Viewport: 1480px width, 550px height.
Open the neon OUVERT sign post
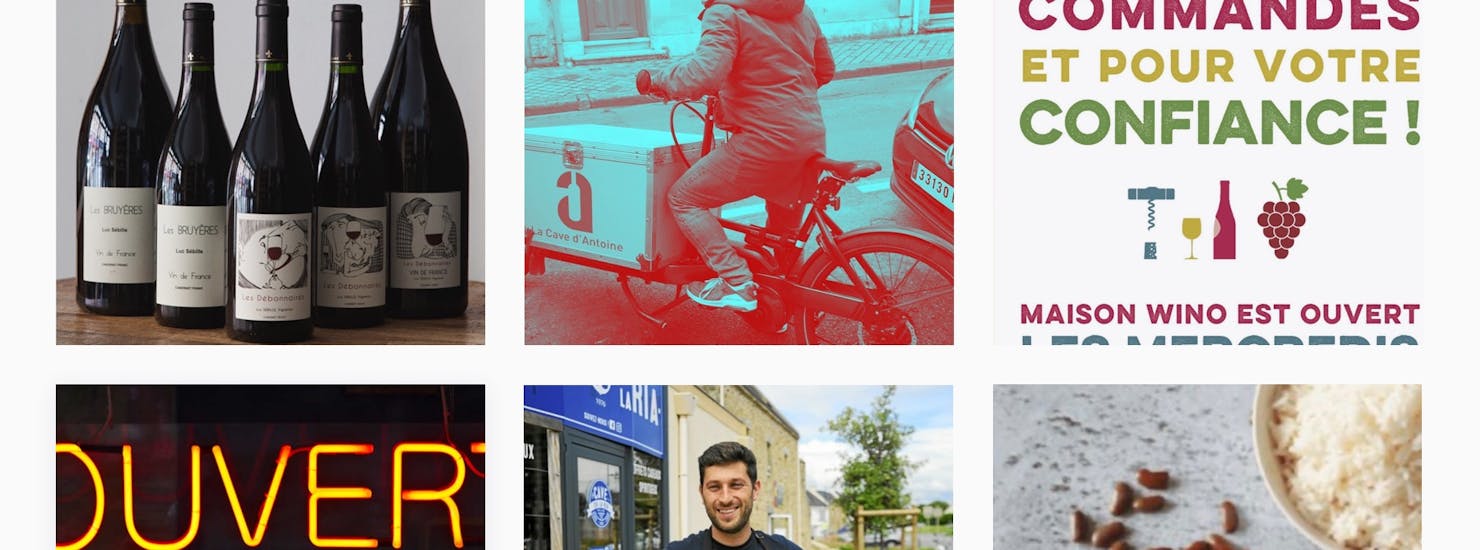(x=270, y=467)
